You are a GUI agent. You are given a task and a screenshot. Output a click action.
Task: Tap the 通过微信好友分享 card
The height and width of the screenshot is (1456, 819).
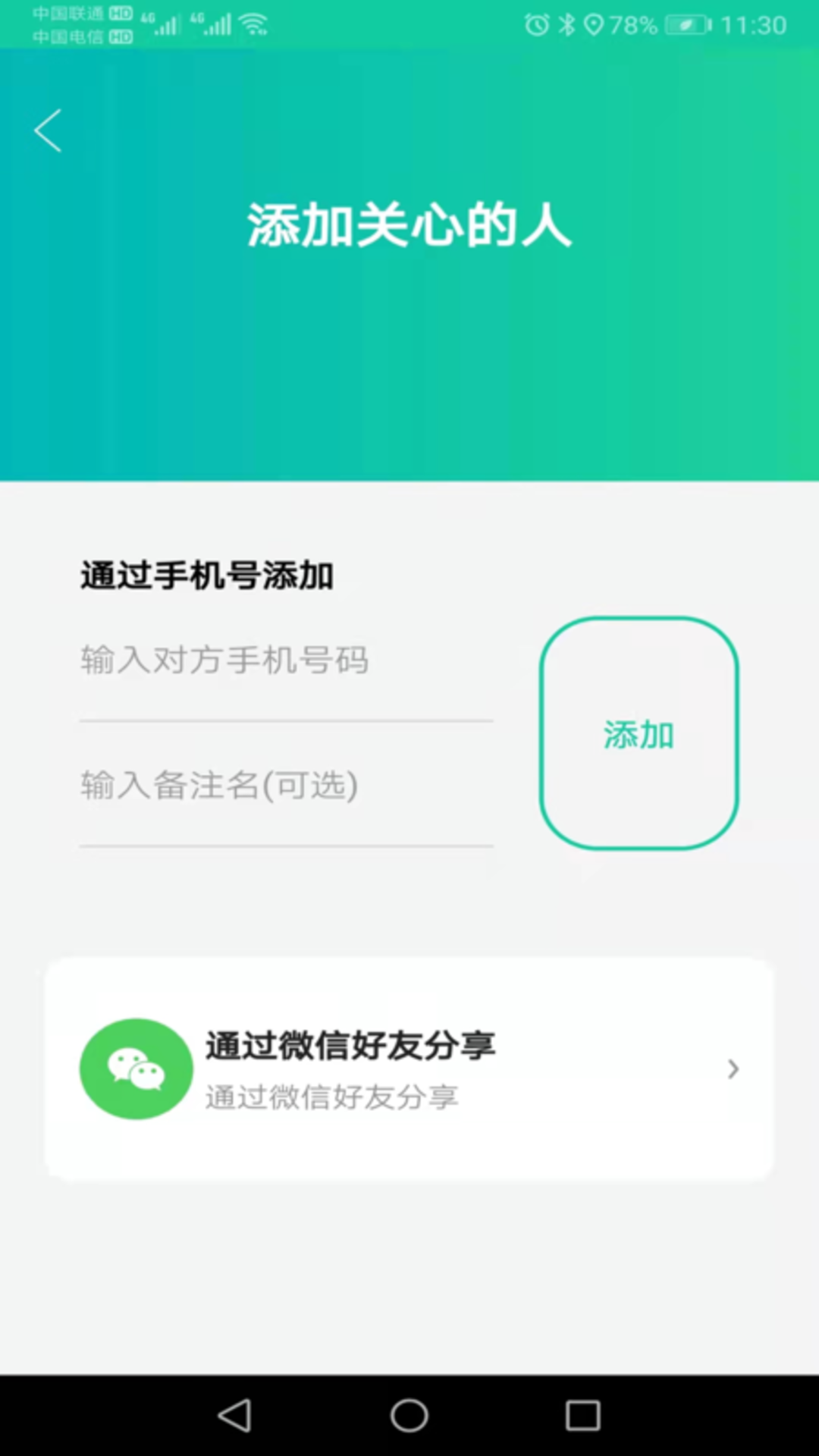[409, 1069]
